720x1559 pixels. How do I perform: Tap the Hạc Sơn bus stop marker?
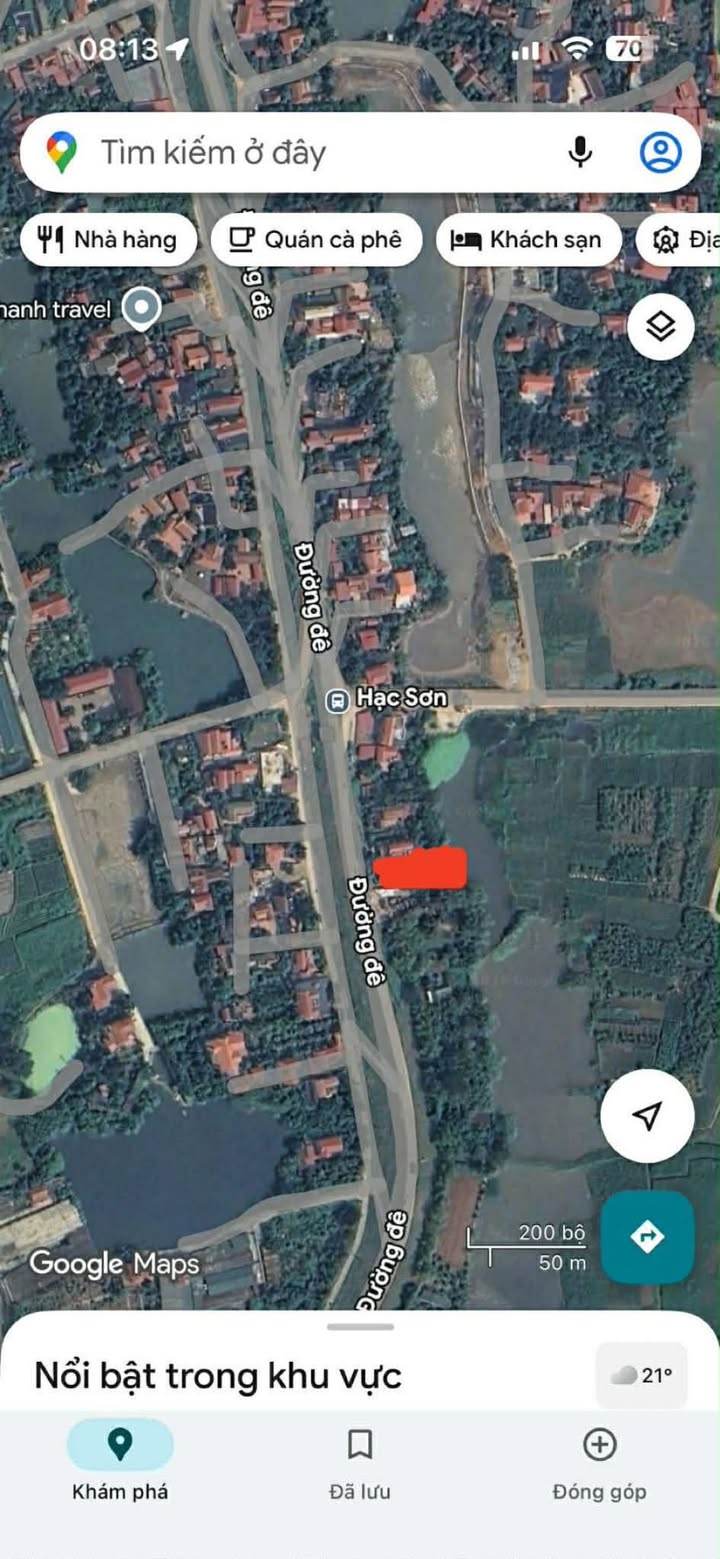click(x=338, y=700)
